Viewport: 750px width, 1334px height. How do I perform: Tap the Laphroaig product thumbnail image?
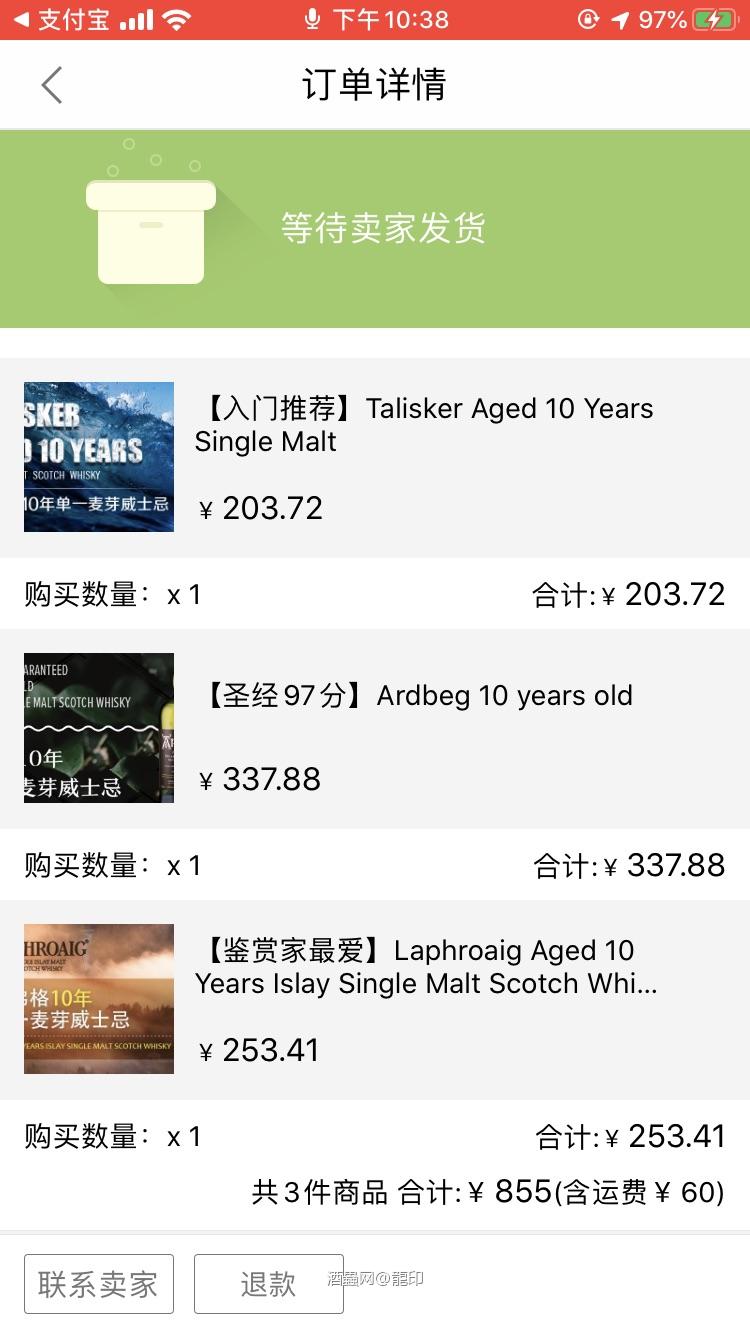click(x=98, y=998)
